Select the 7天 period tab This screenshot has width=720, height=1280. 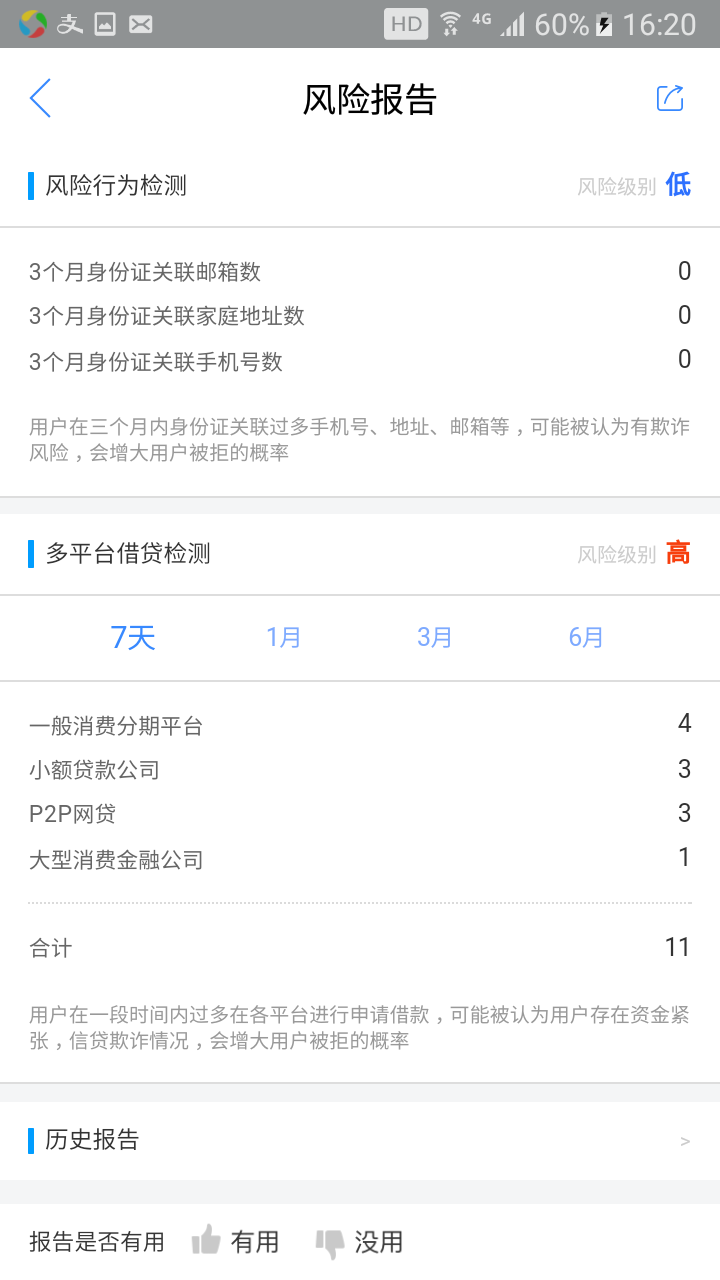(x=133, y=638)
